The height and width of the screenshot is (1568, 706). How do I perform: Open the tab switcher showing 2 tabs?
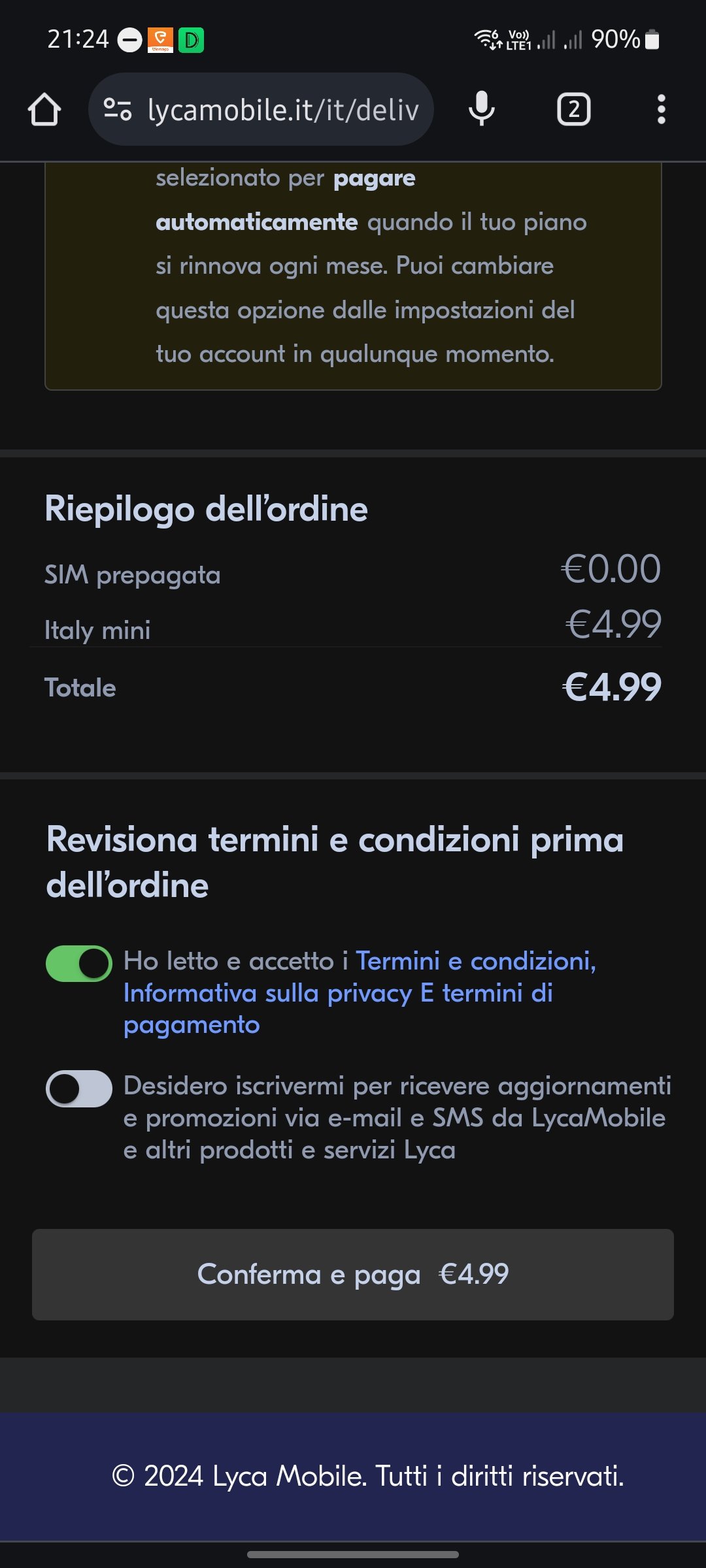(x=573, y=109)
